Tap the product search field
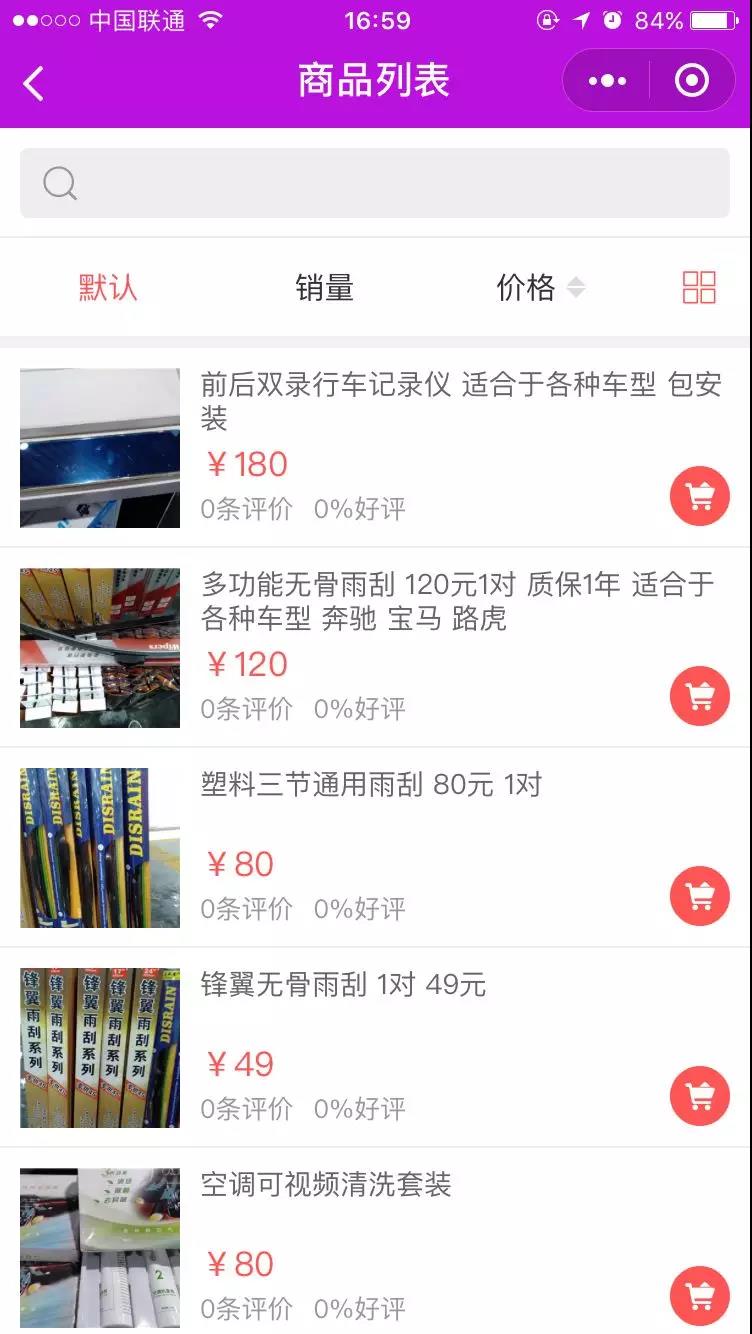752x1334 pixels. 375,183
